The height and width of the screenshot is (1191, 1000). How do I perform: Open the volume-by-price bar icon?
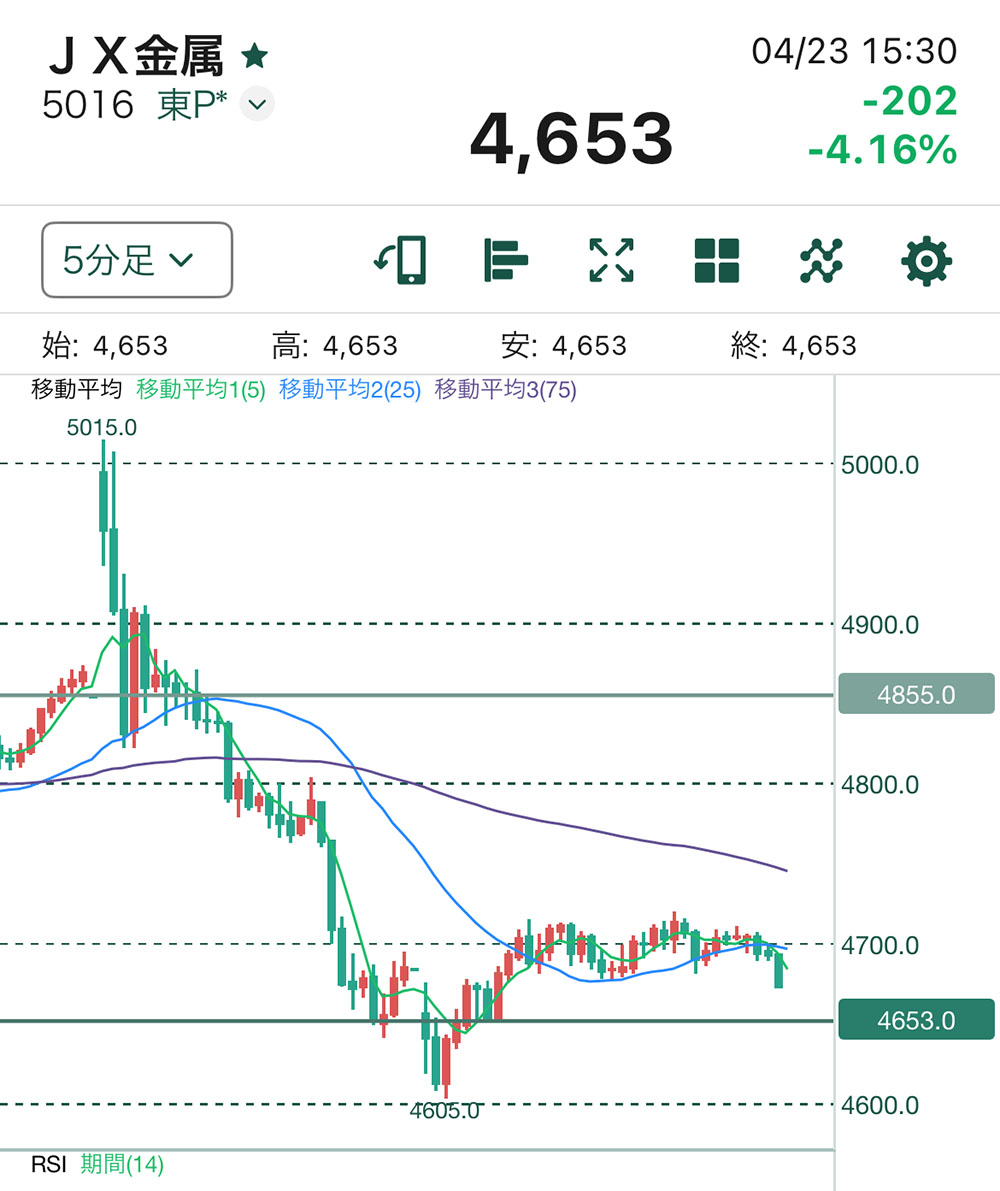pyautogui.click(x=506, y=260)
